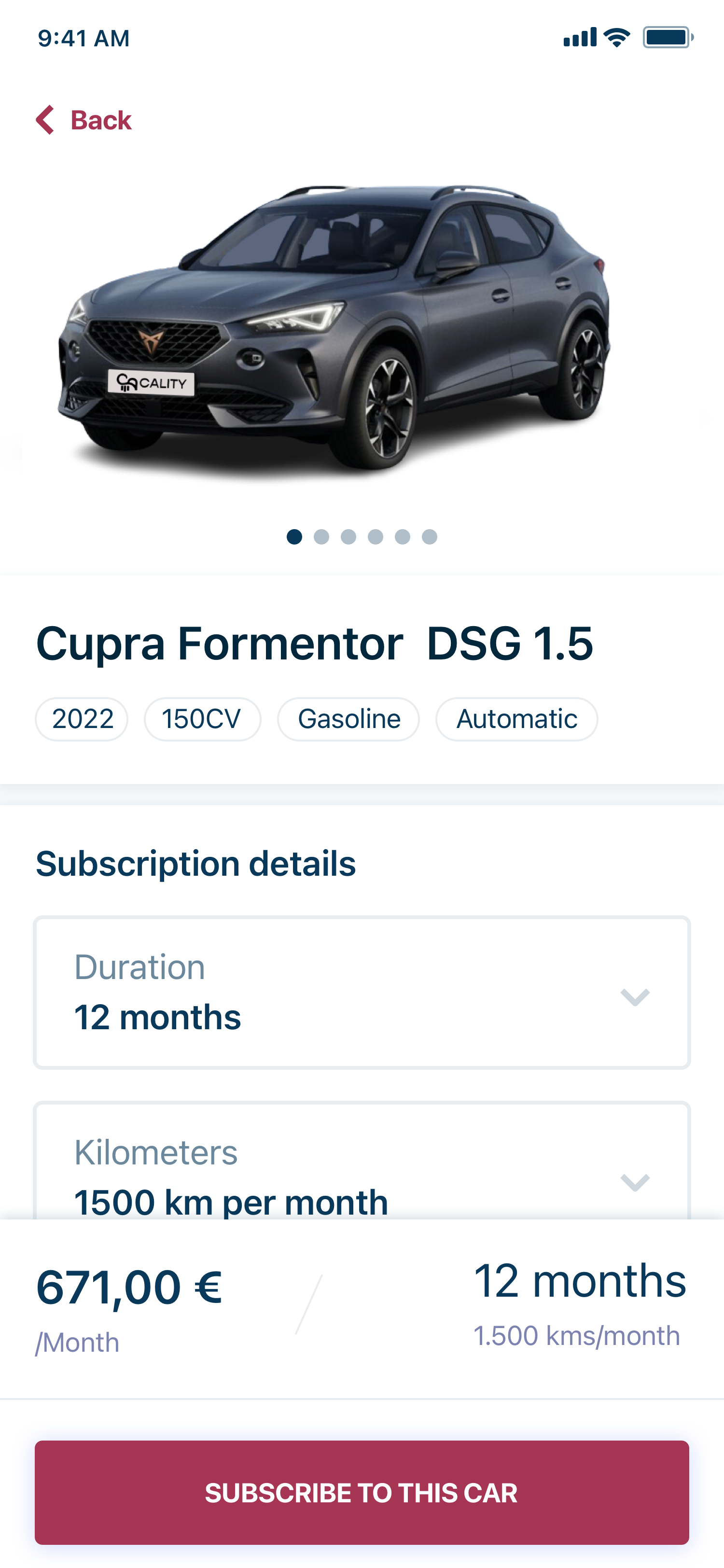724x1568 pixels.
Task: Select the last car photo dot
Action: pyautogui.click(x=430, y=537)
